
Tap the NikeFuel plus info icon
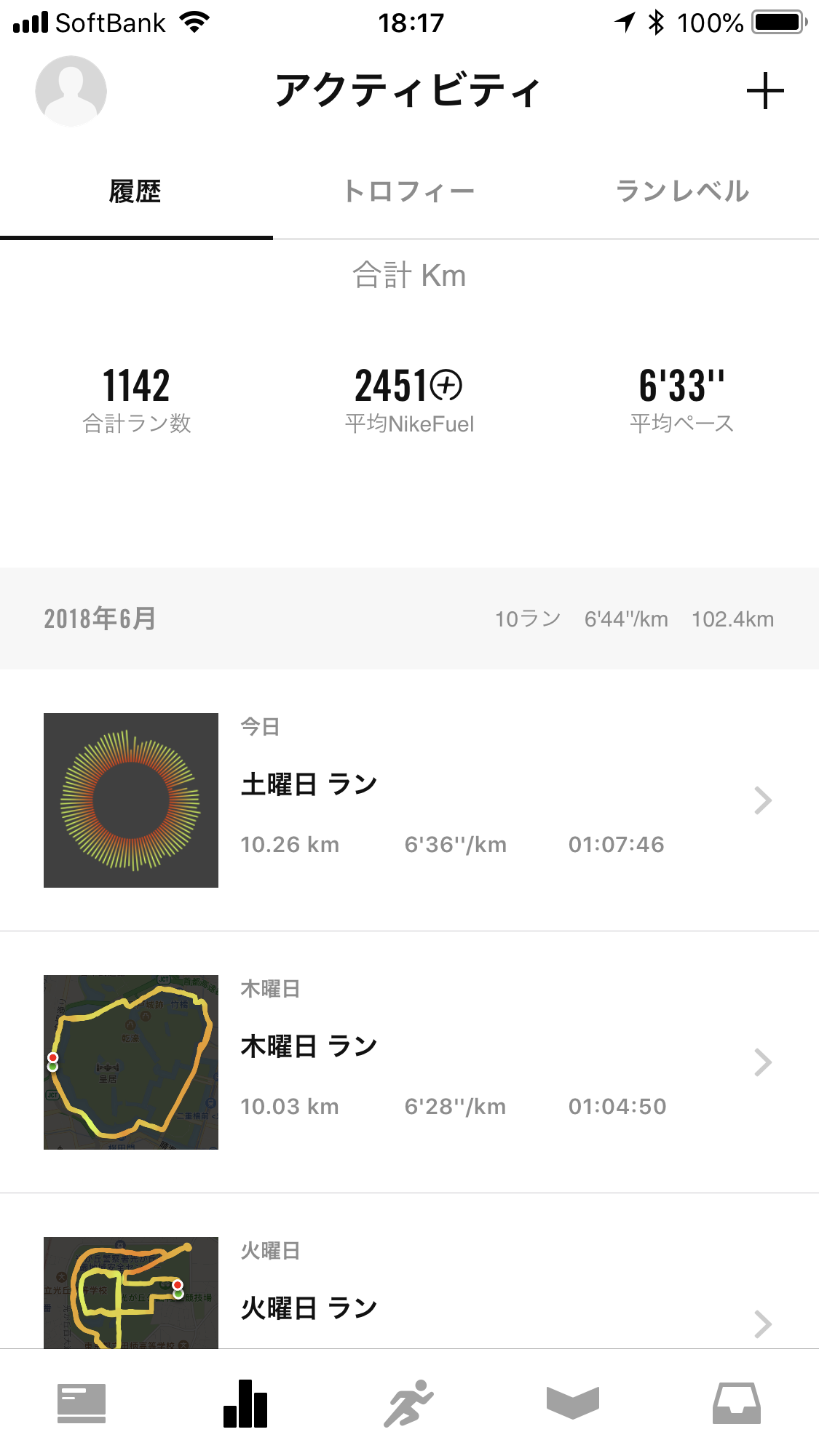446,386
